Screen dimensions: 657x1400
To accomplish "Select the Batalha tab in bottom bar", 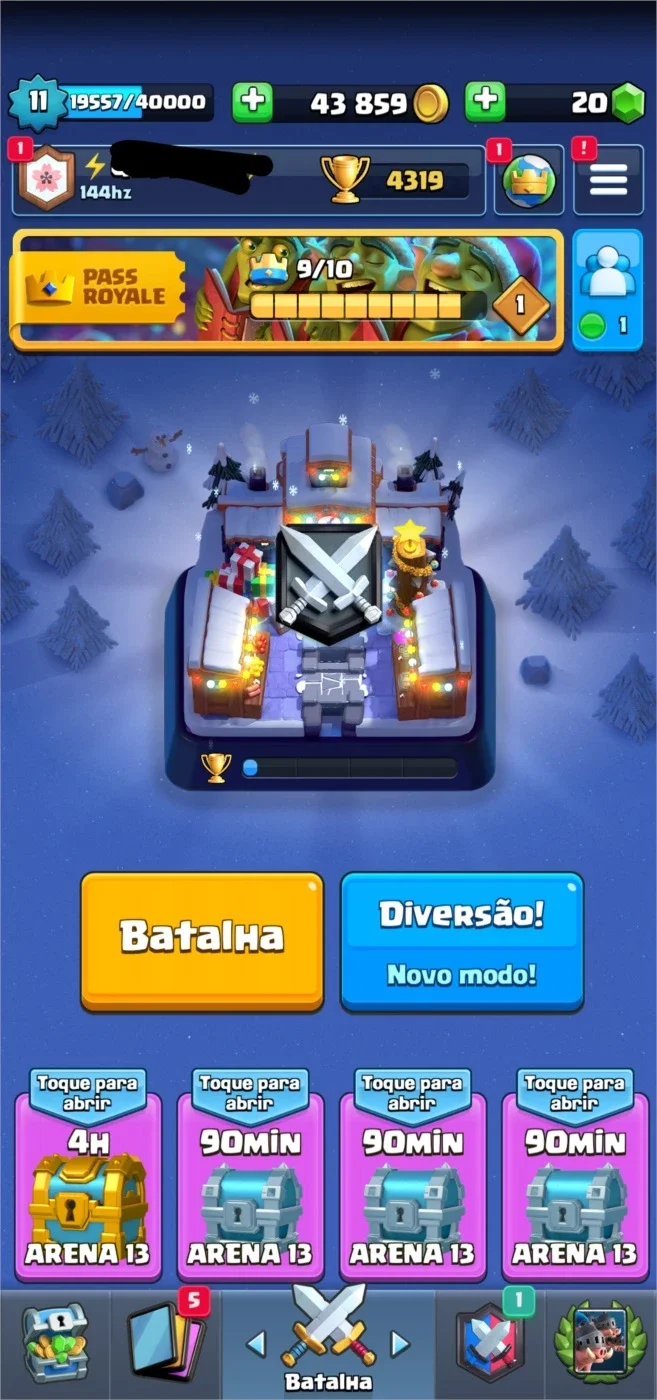I will 328,1342.
